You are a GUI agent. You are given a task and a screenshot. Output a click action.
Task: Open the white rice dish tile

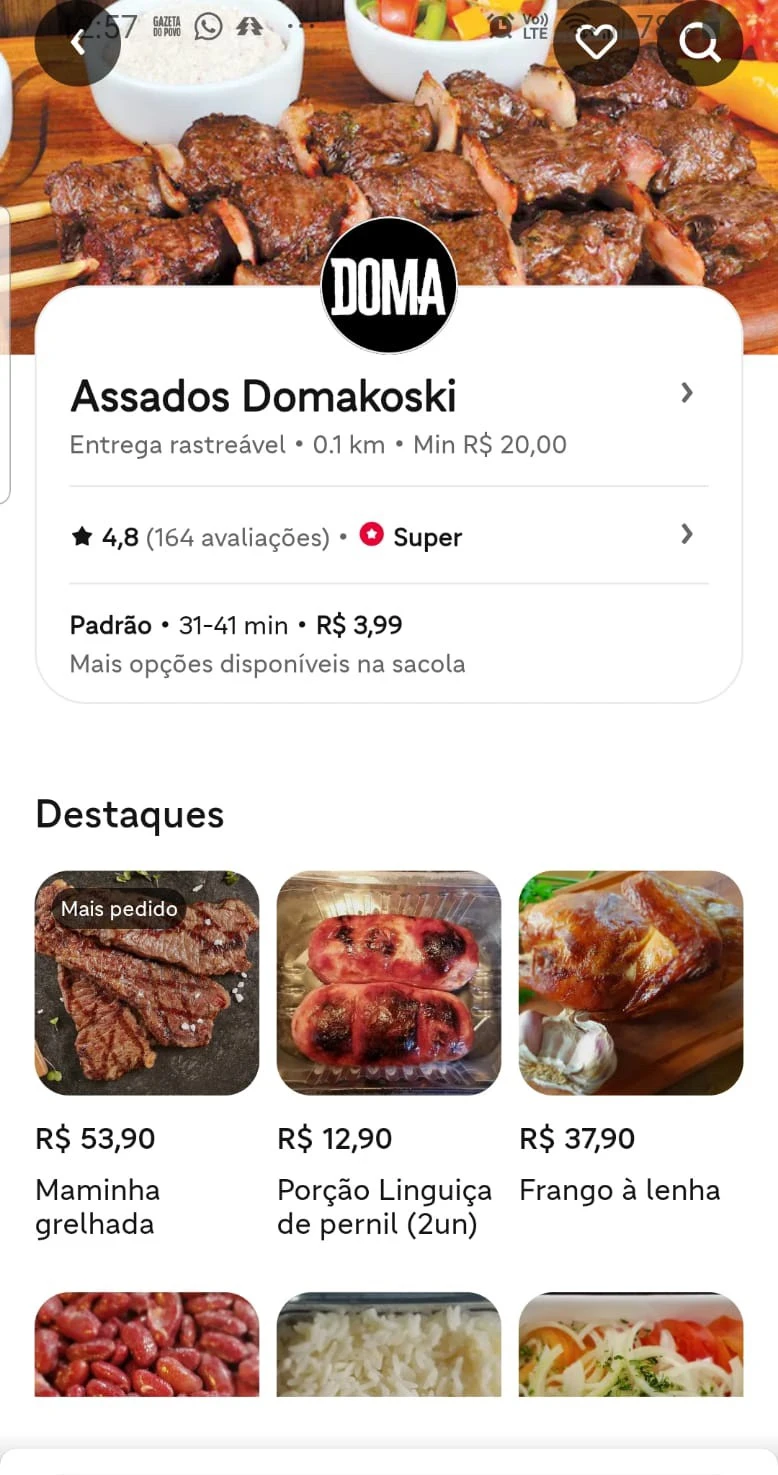[389, 1344]
